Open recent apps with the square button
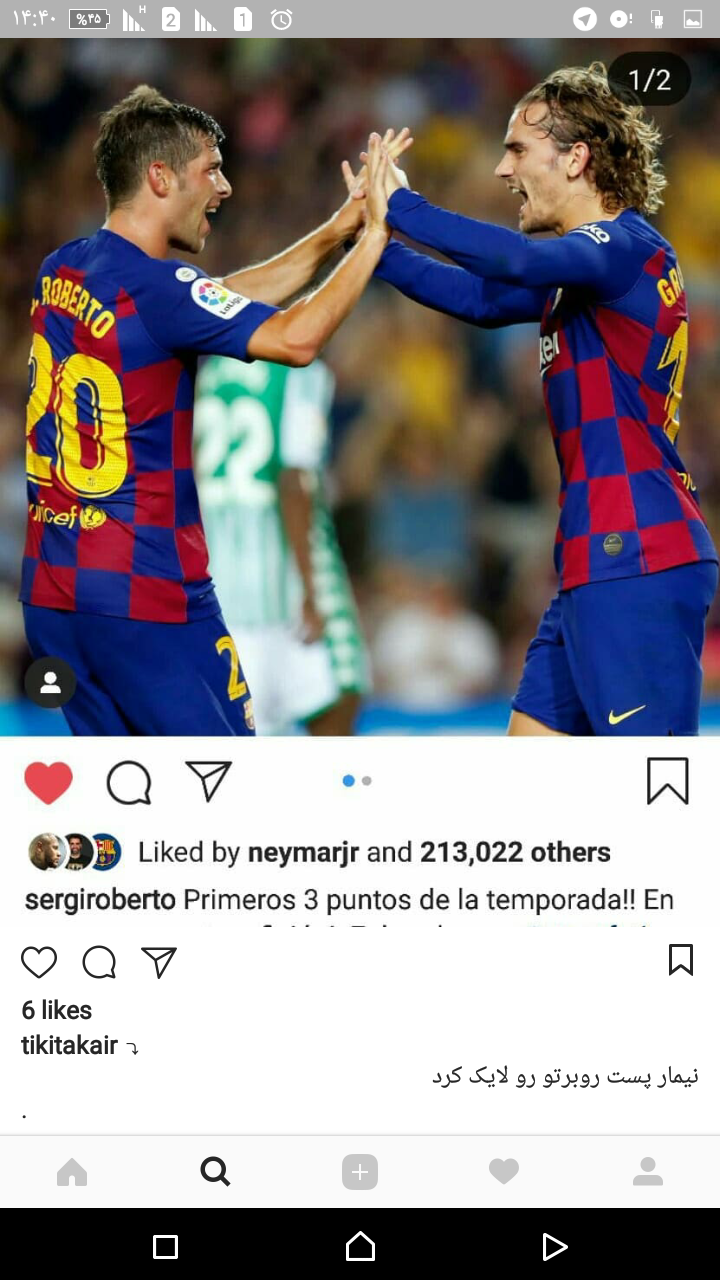 [x=165, y=1246]
